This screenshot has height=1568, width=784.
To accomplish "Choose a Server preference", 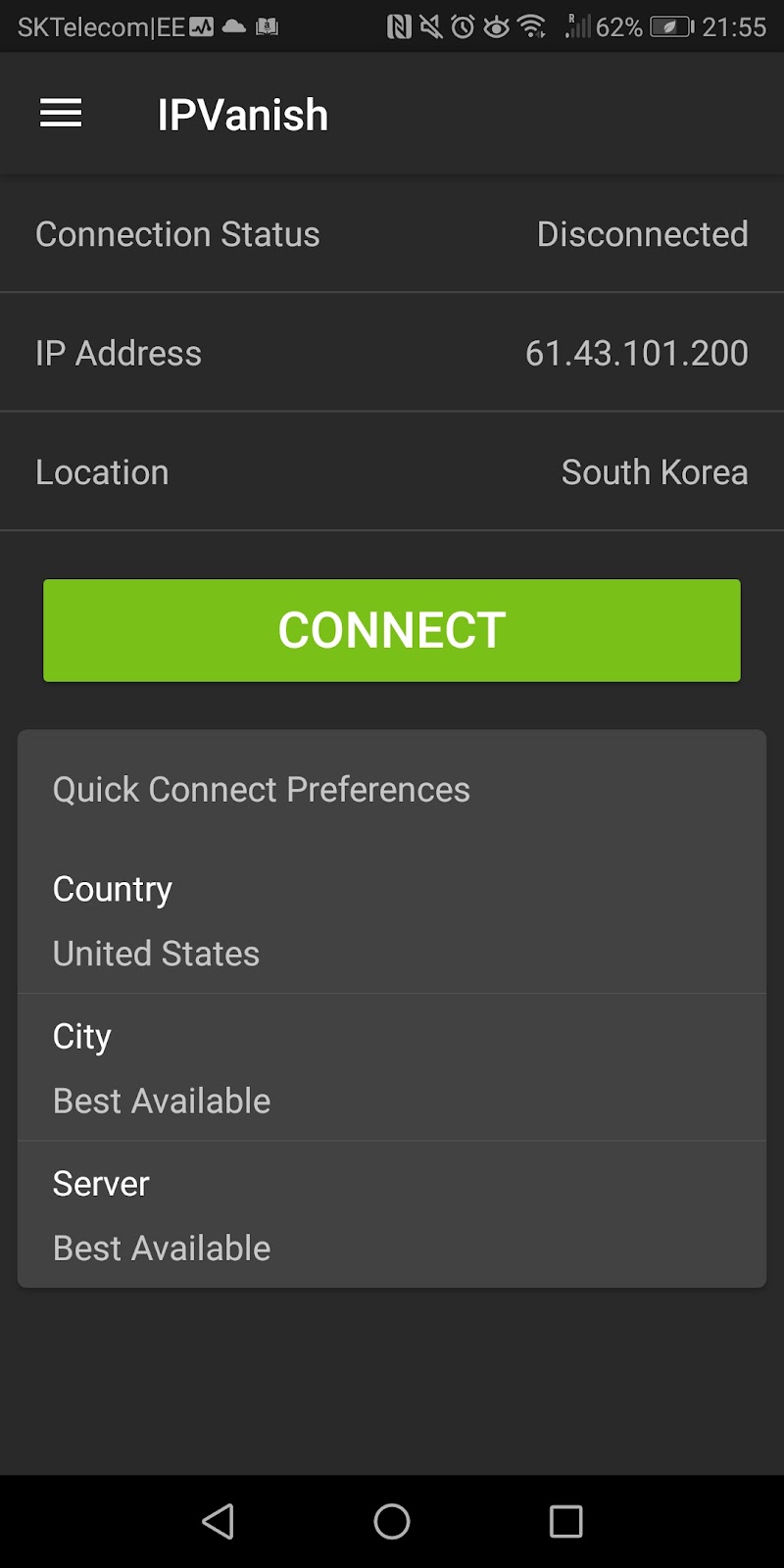I will click(x=392, y=1215).
